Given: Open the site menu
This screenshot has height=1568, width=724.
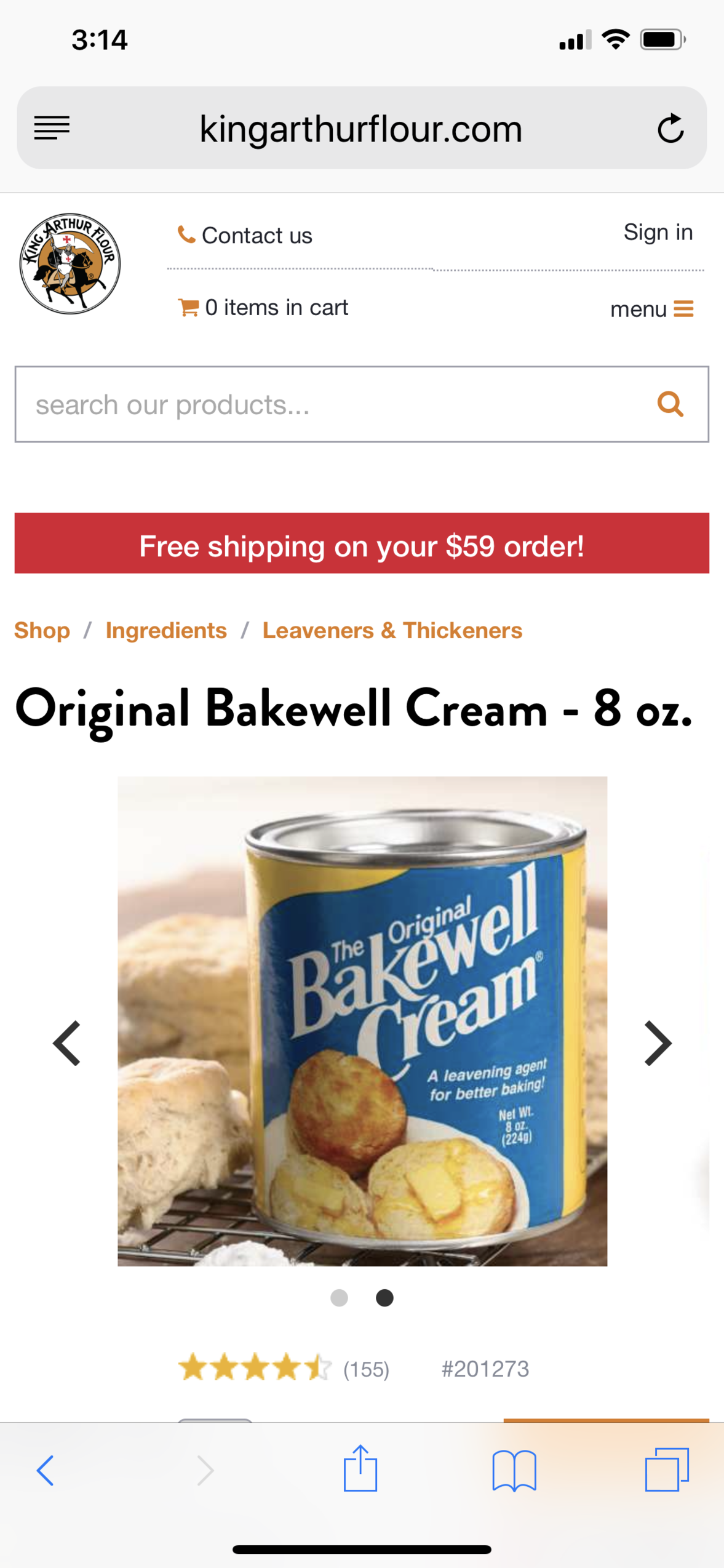Looking at the screenshot, I should [651, 309].
